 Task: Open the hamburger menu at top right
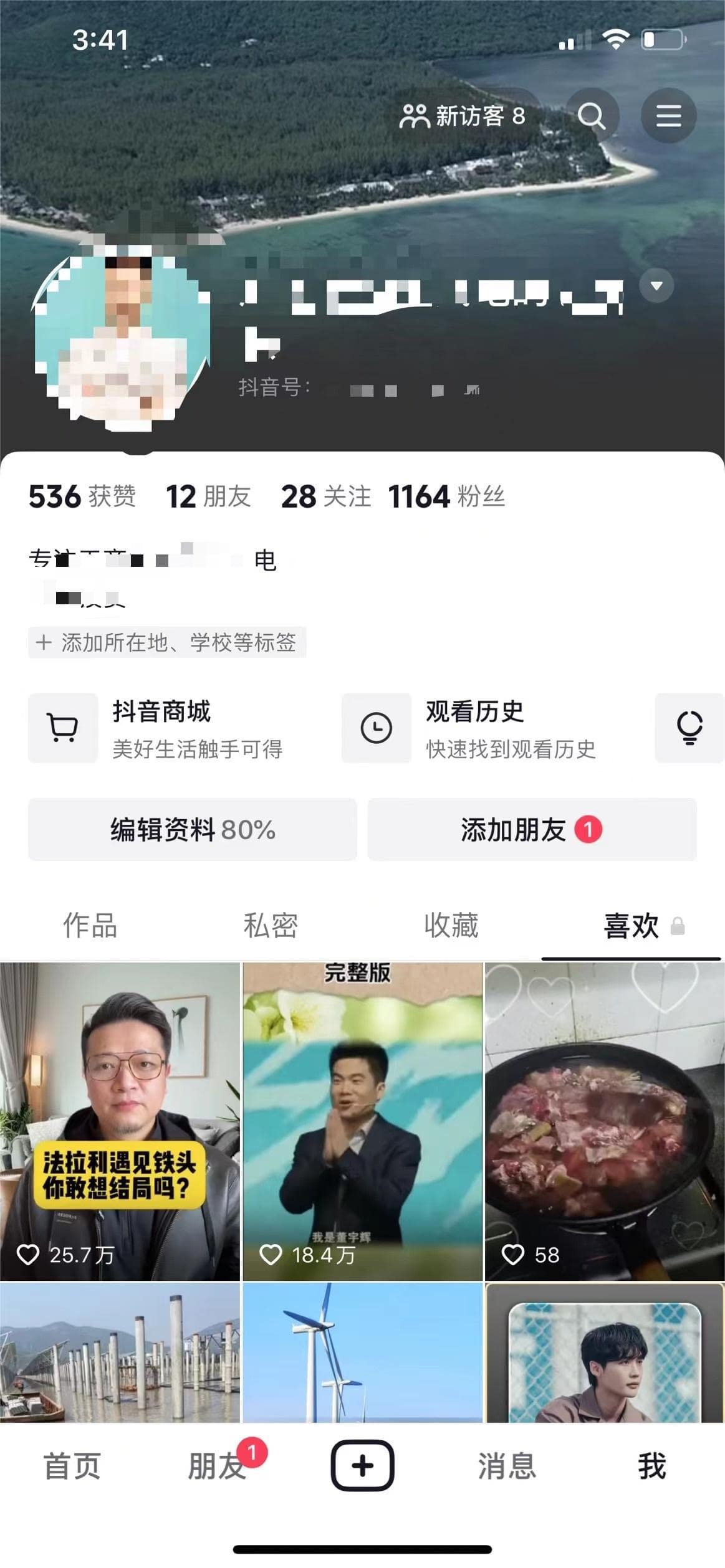(668, 116)
